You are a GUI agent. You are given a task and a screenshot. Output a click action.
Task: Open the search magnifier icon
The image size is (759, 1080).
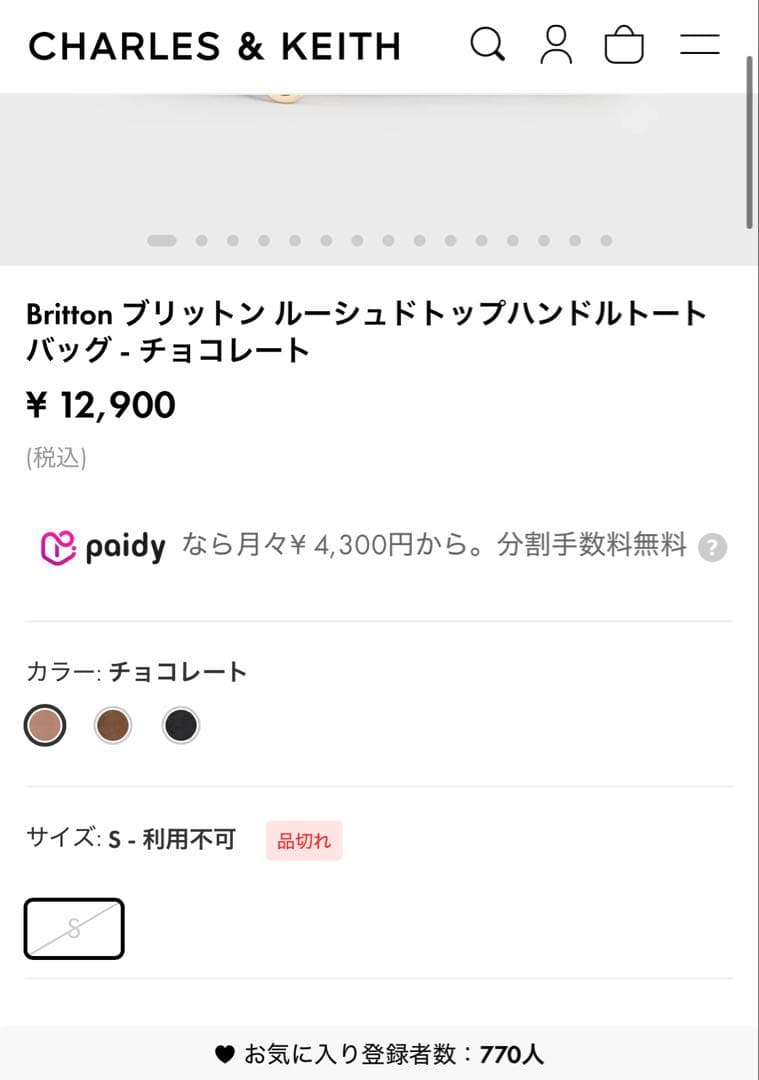click(487, 45)
